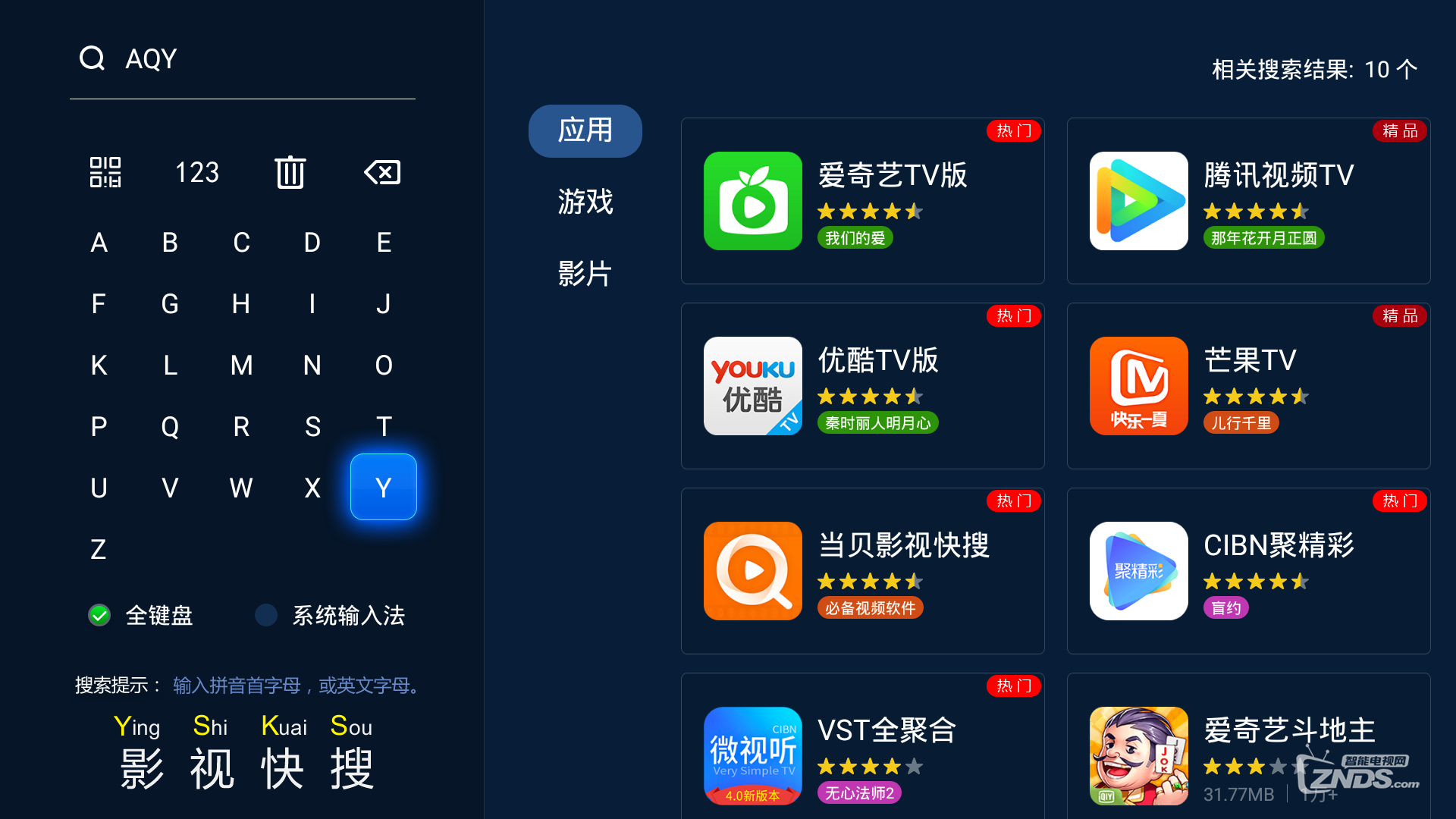The image size is (1456, 819).
Task: Select the 系统输入法 option
Action: point(331,615)
